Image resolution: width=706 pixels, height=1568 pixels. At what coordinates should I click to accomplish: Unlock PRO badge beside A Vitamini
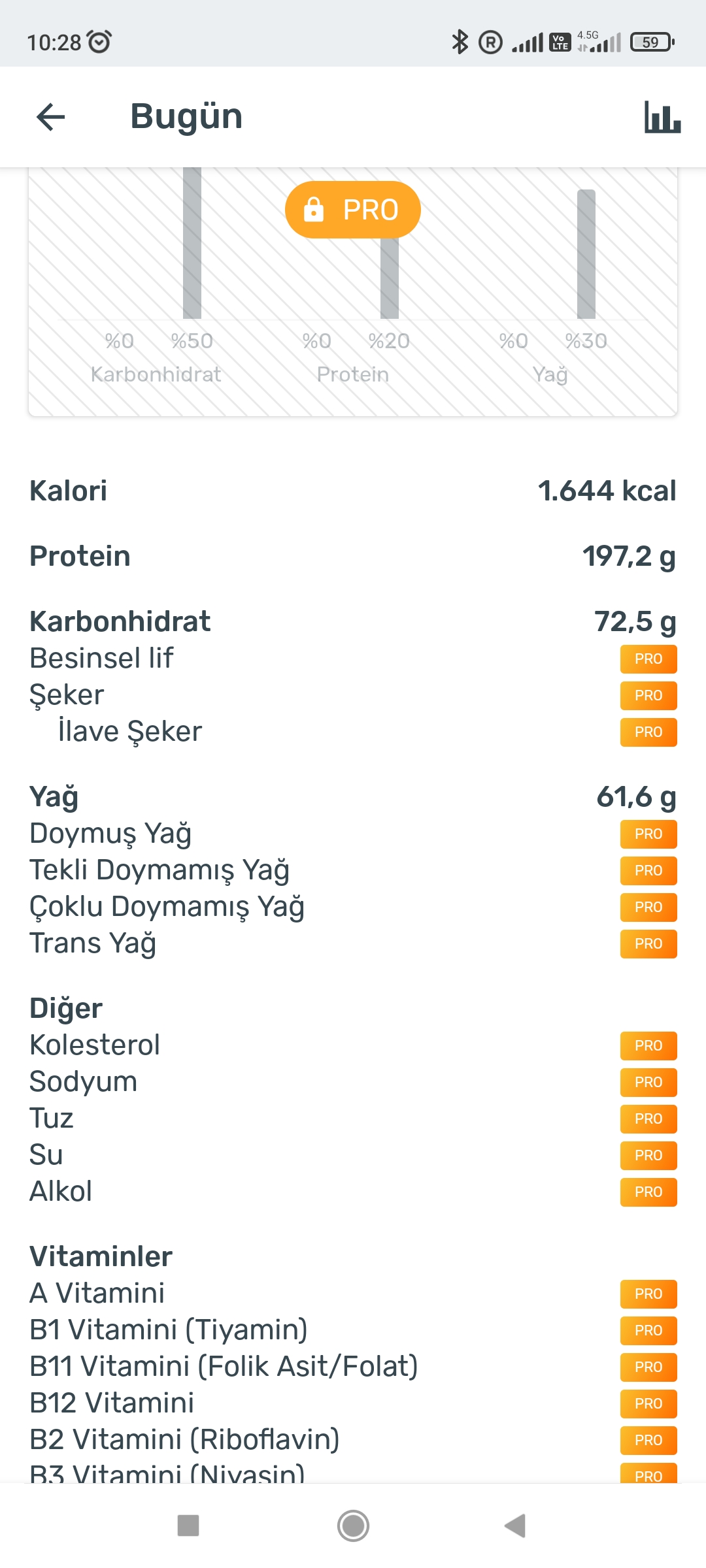click(648, 1294)
